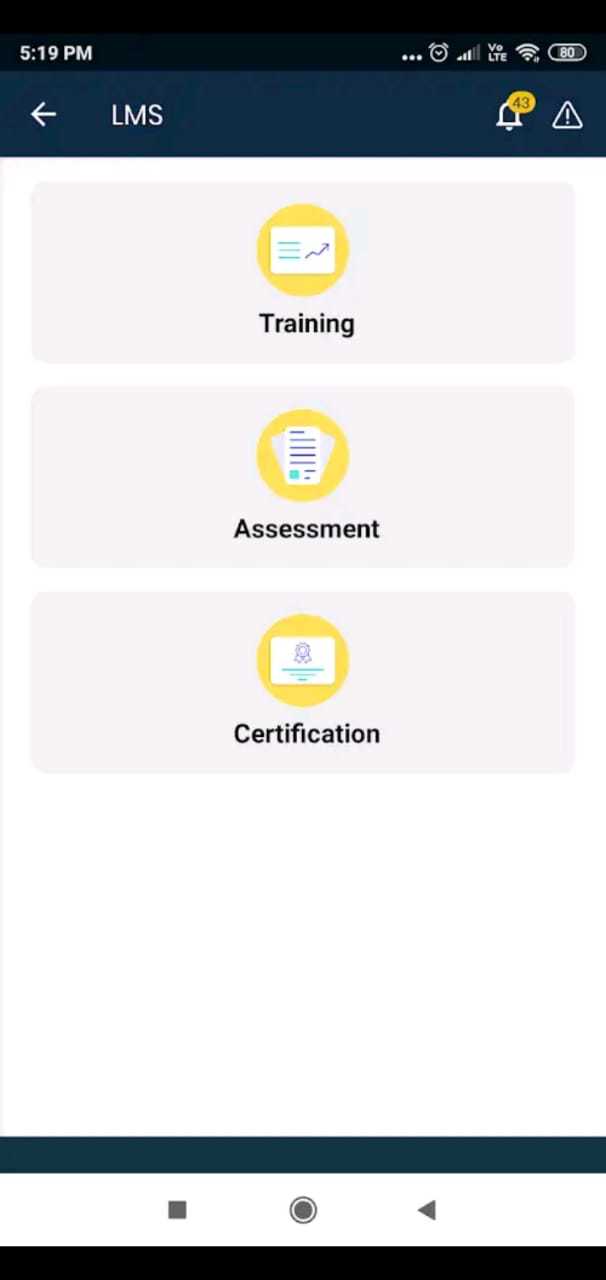Tap the warning triangle alert icon
This screenshot has height=1280, width=606.
coord(567,116)
